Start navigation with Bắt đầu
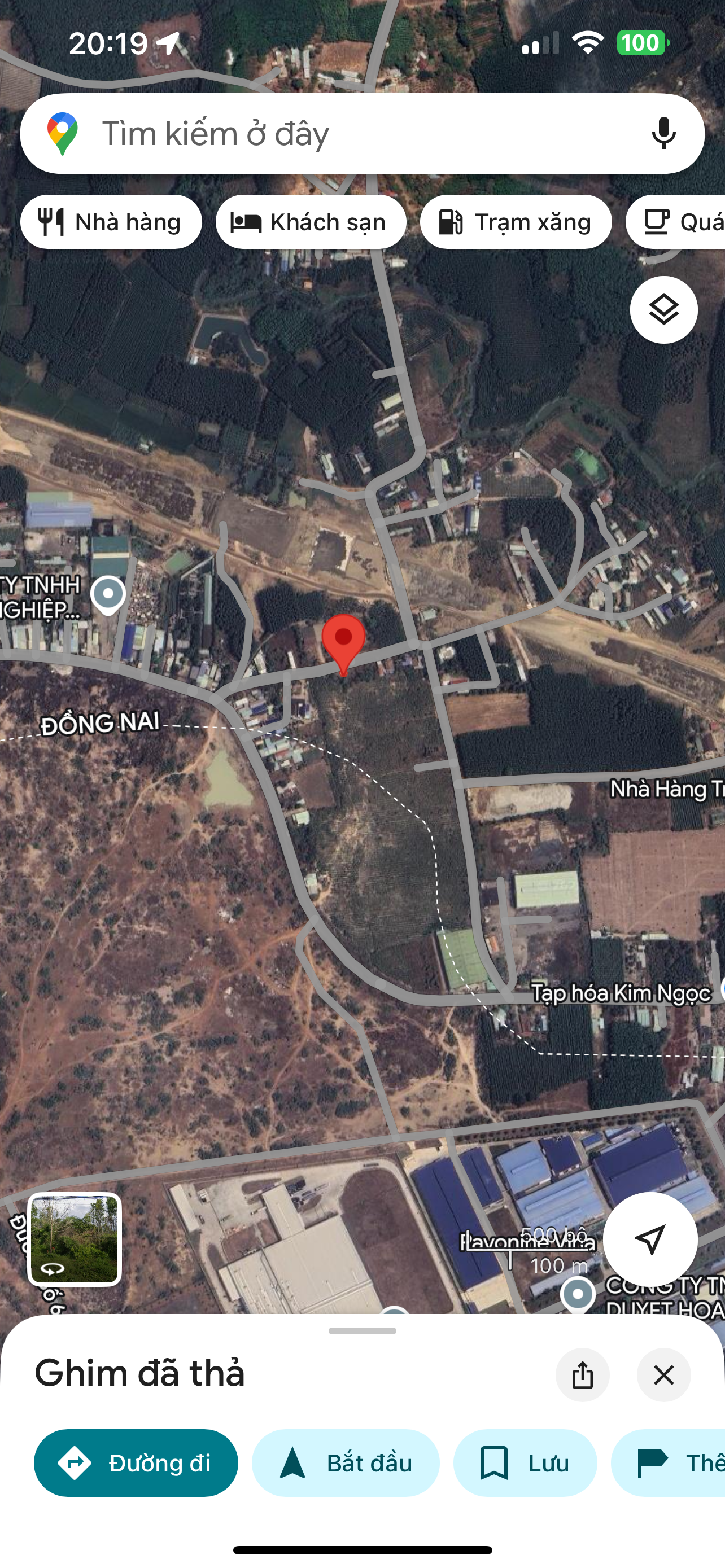The width and height of the screenshot is (725, 1568). click(x=345, y=1462)
